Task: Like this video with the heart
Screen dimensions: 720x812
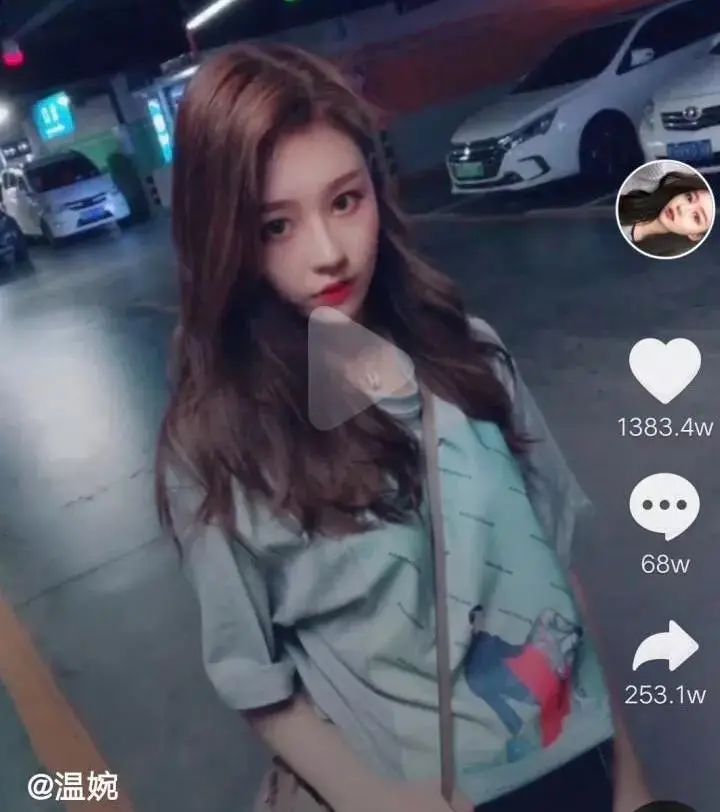Action: pos(665,371)
